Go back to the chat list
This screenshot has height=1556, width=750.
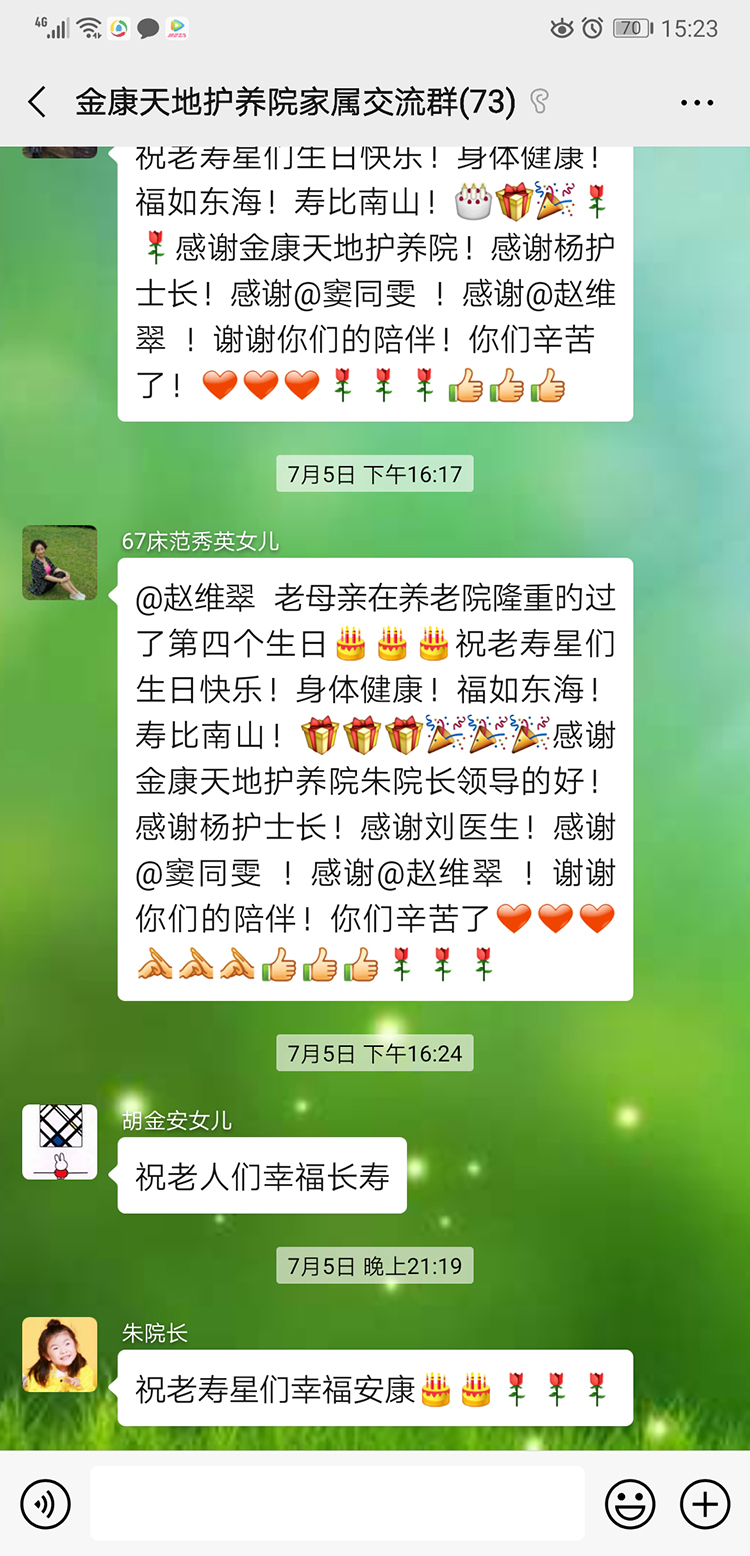37,102
